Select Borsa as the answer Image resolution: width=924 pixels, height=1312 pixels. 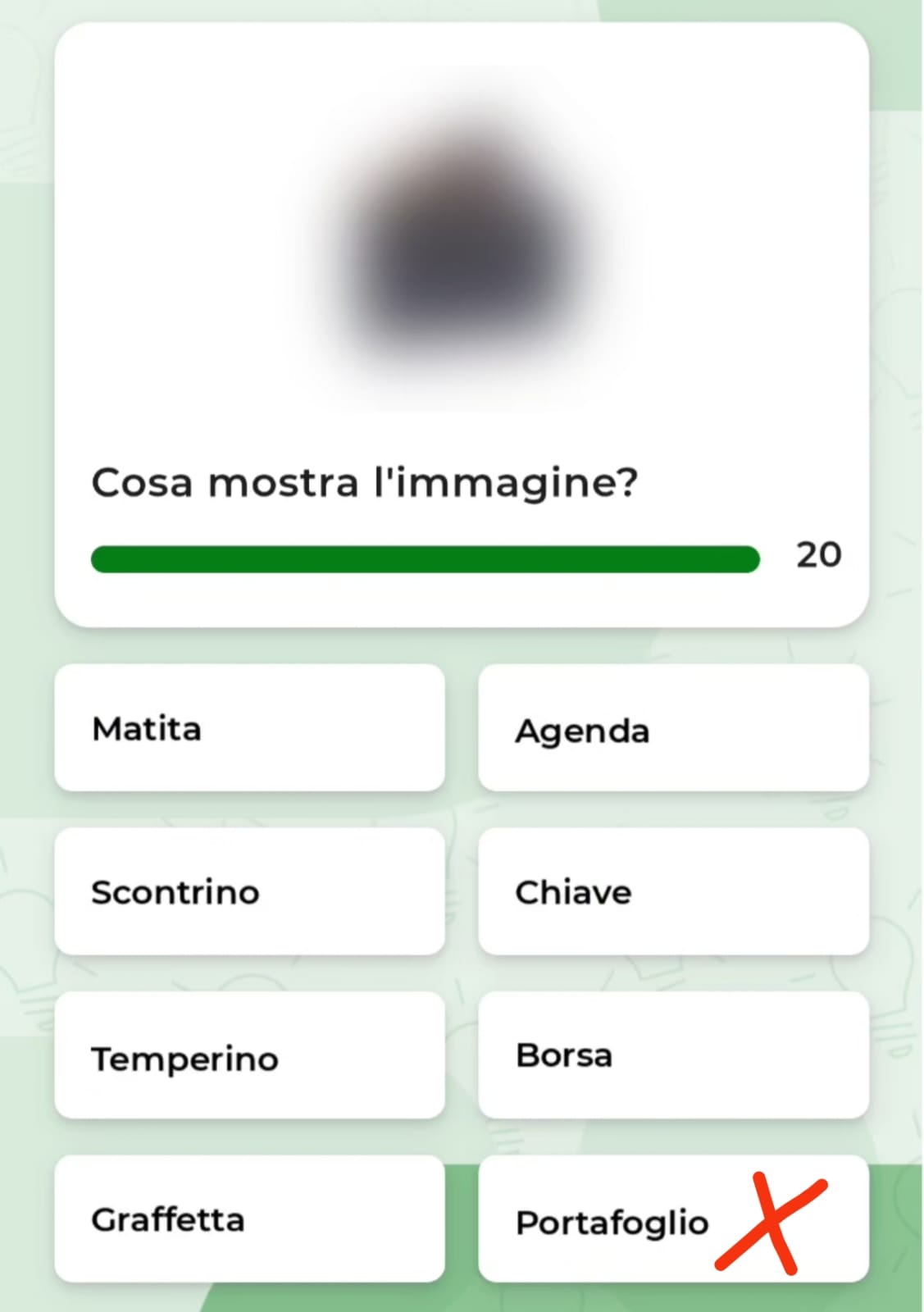pyautogui.click(x=673, y=1055)
